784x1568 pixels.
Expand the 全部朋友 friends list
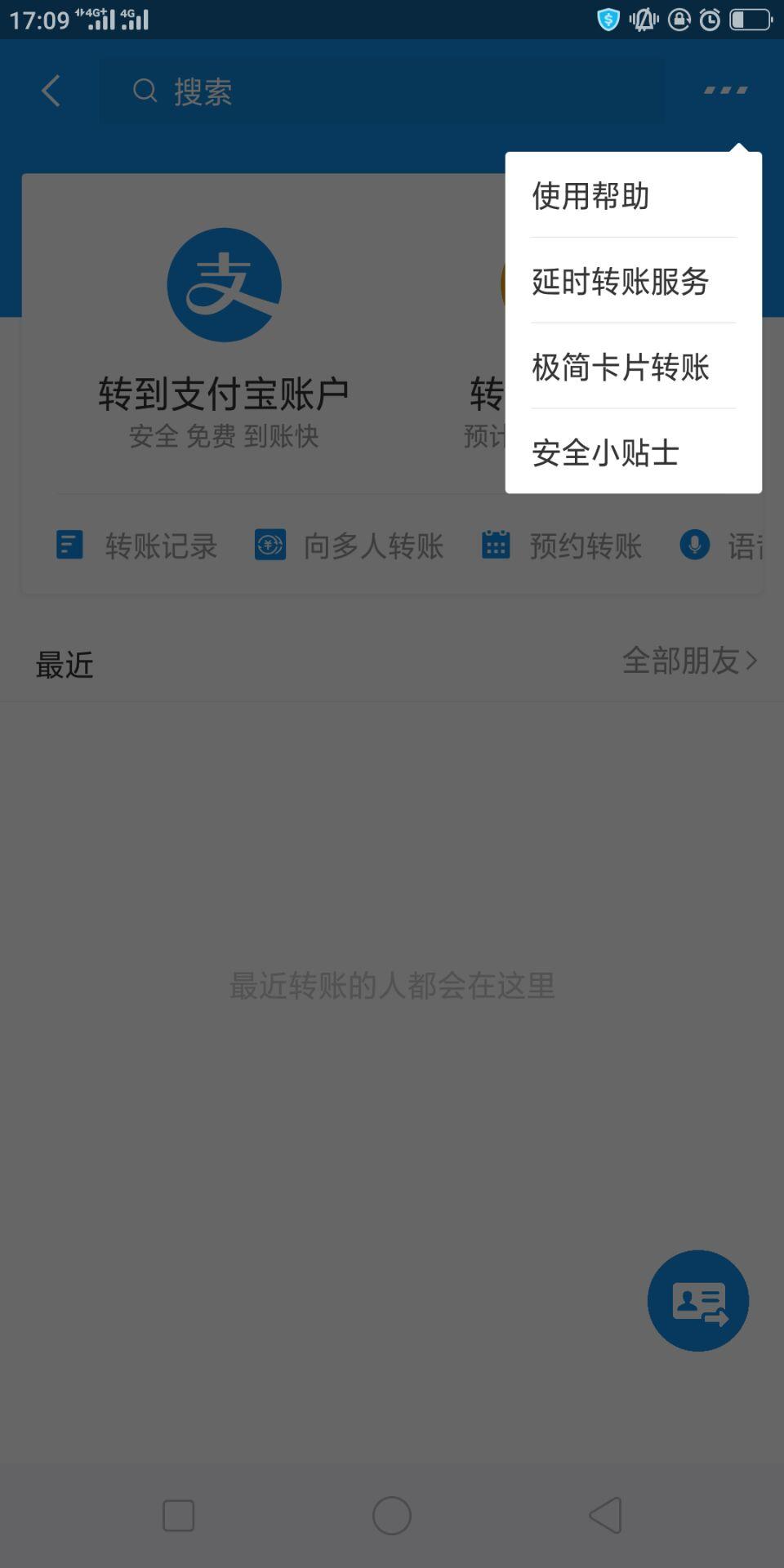(x=690, y=658)
